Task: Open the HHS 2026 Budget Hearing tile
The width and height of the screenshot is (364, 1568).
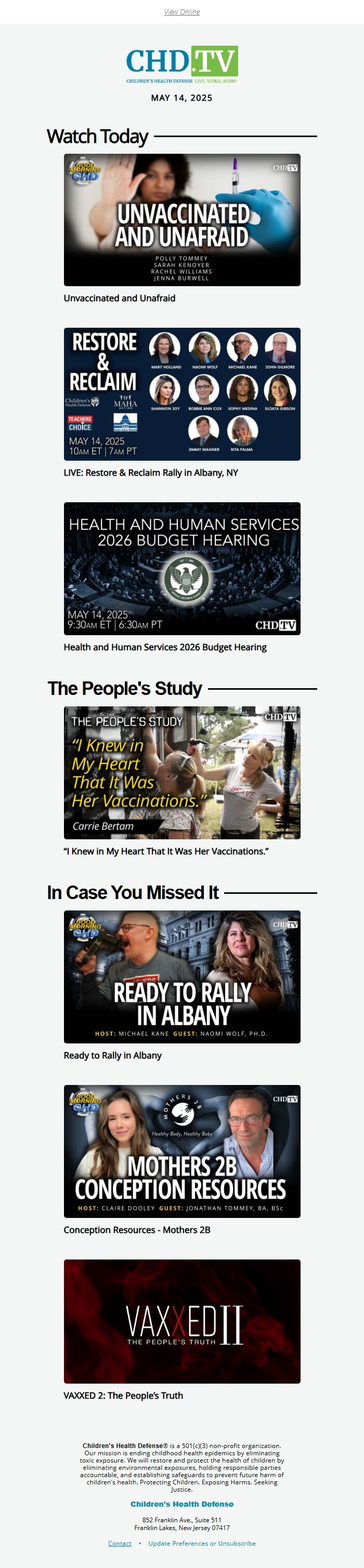Action: point(181,568)
